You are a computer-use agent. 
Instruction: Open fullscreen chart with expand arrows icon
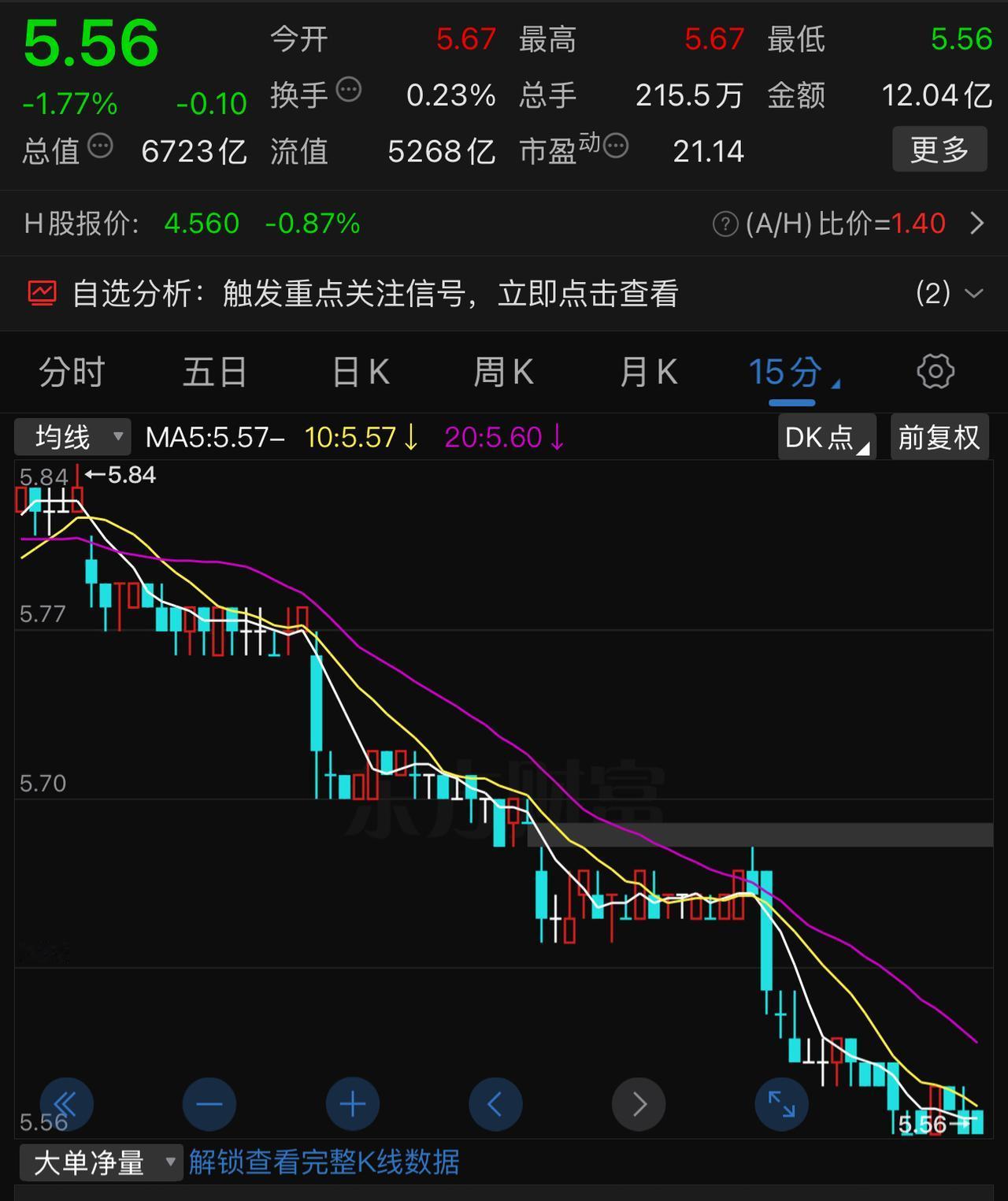782,1104
